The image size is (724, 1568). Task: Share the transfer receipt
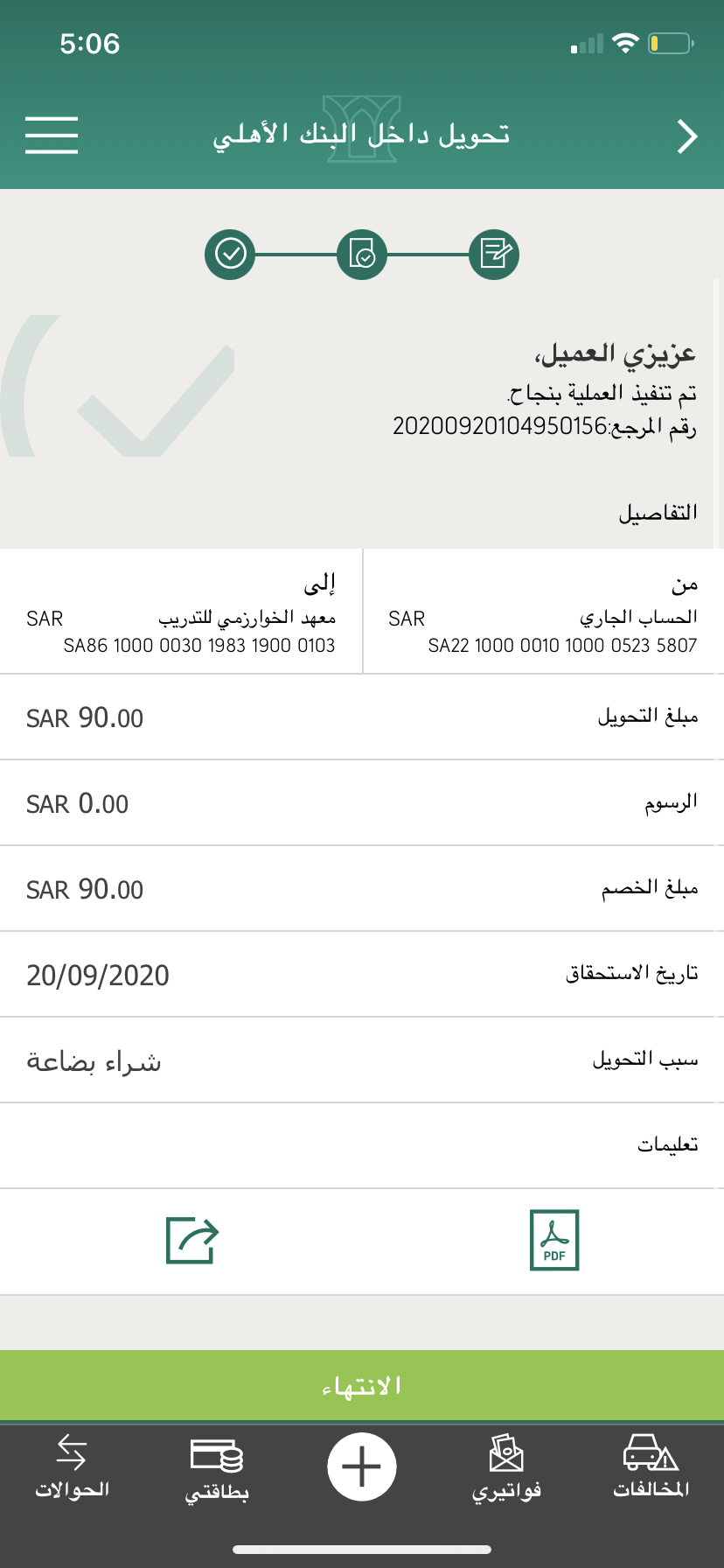(192, 1240)
